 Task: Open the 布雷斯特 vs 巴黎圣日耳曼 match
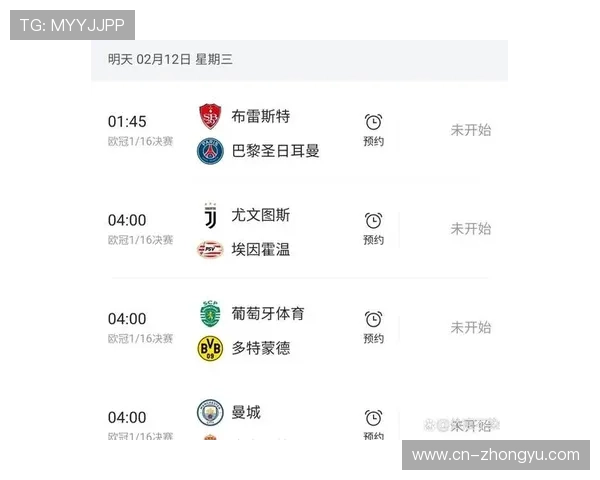click(260, 133)
